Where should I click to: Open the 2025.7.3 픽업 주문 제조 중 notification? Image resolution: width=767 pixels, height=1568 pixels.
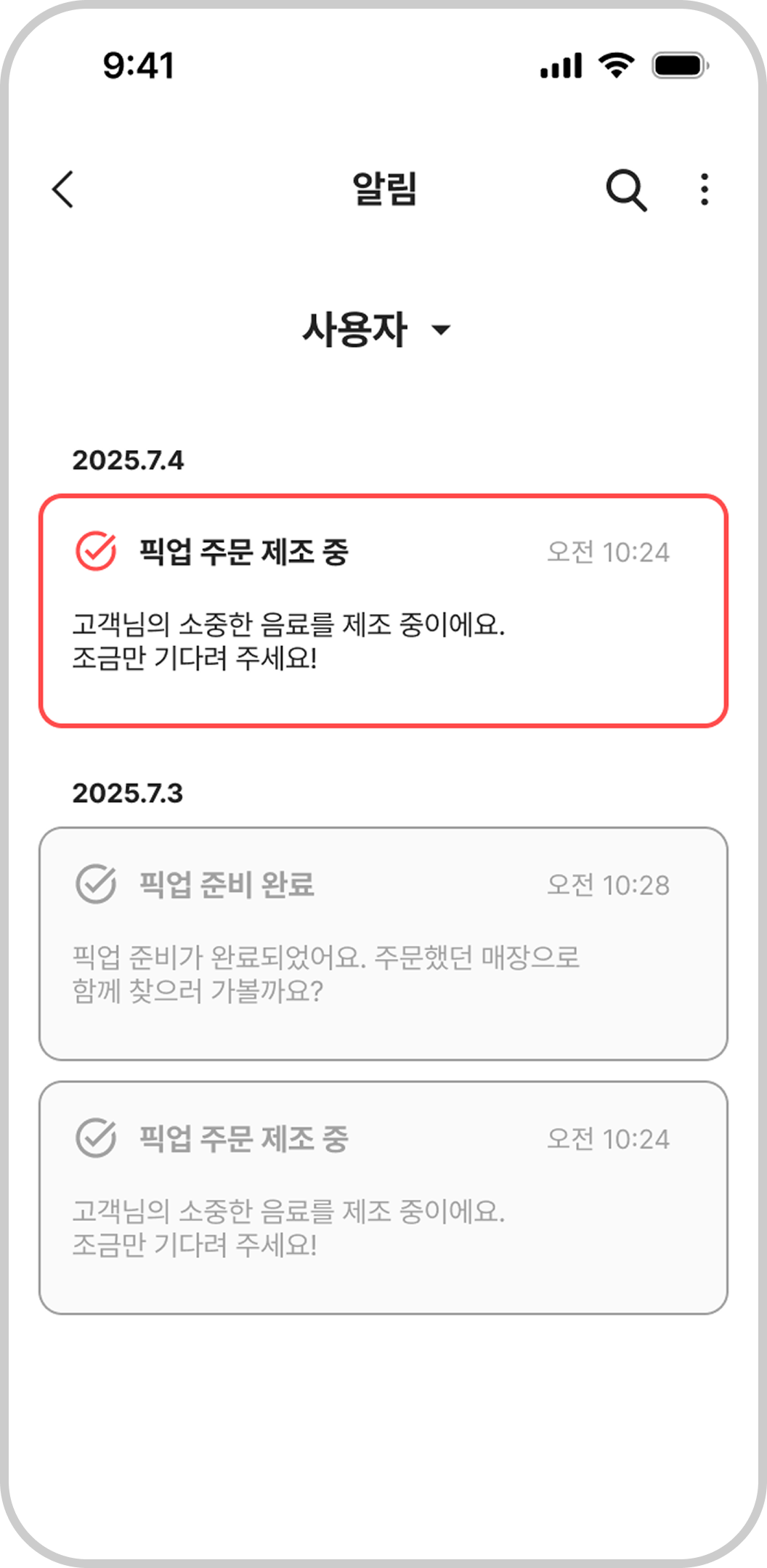tap(383, 1197)
